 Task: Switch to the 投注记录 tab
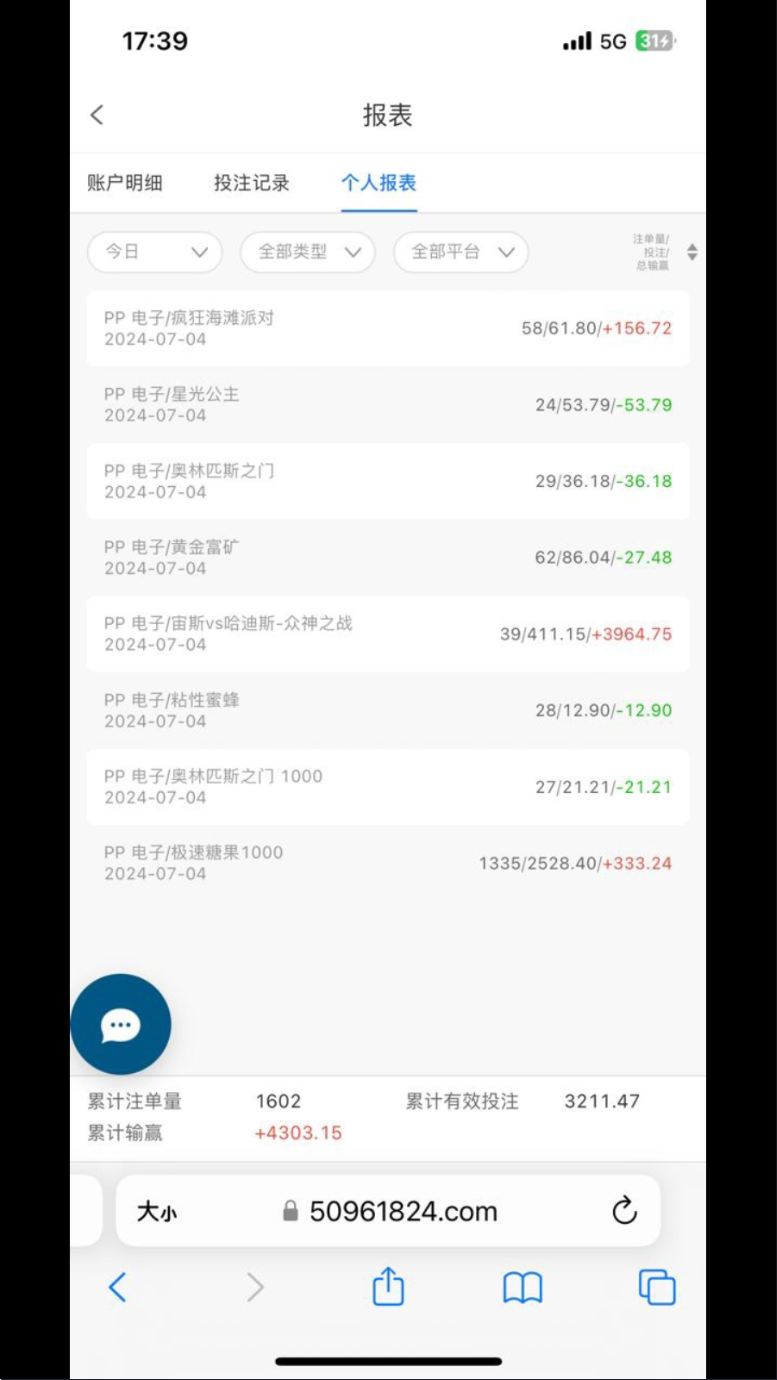(x=251, y=183)
